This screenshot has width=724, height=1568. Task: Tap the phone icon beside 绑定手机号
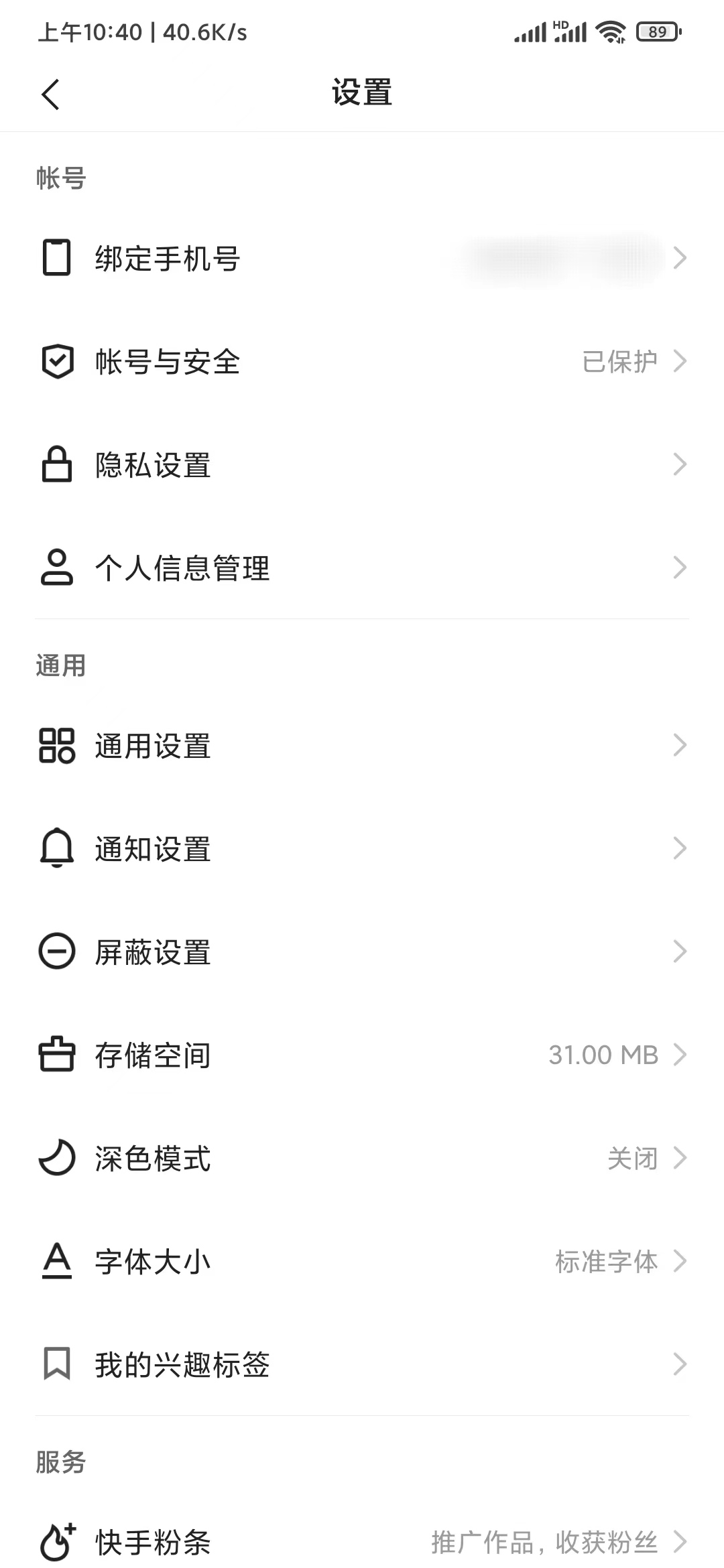pyautogui.click(x=57, y=258)
